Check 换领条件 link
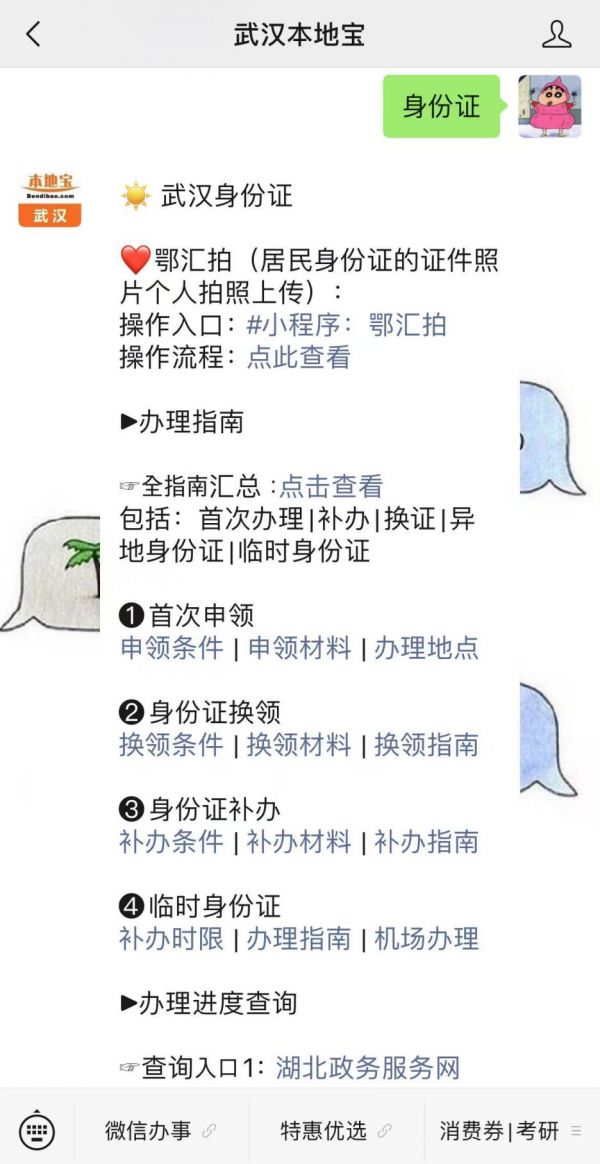600x1164 pixels. point(171,744)
